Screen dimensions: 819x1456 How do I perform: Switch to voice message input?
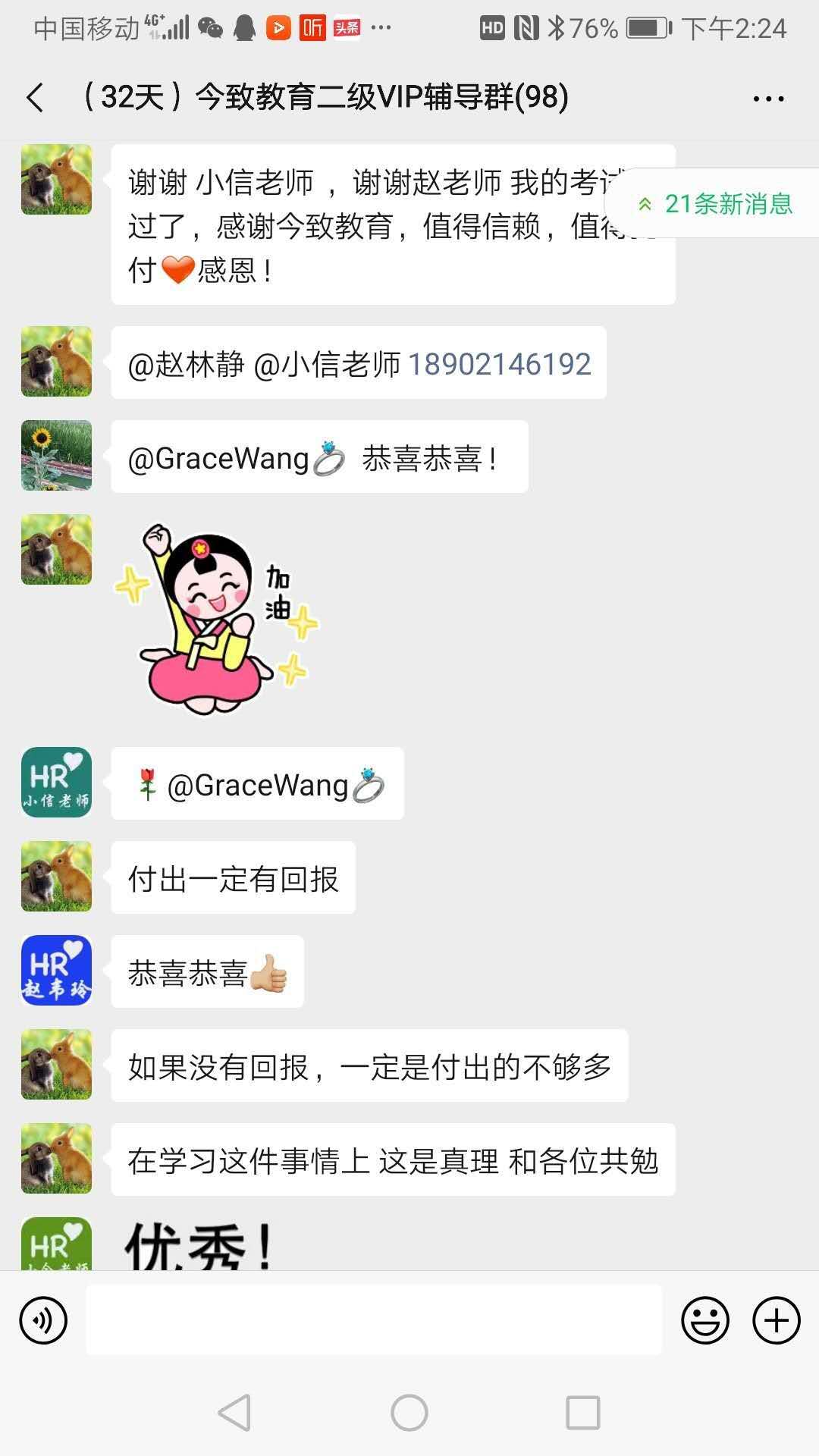43,1320
